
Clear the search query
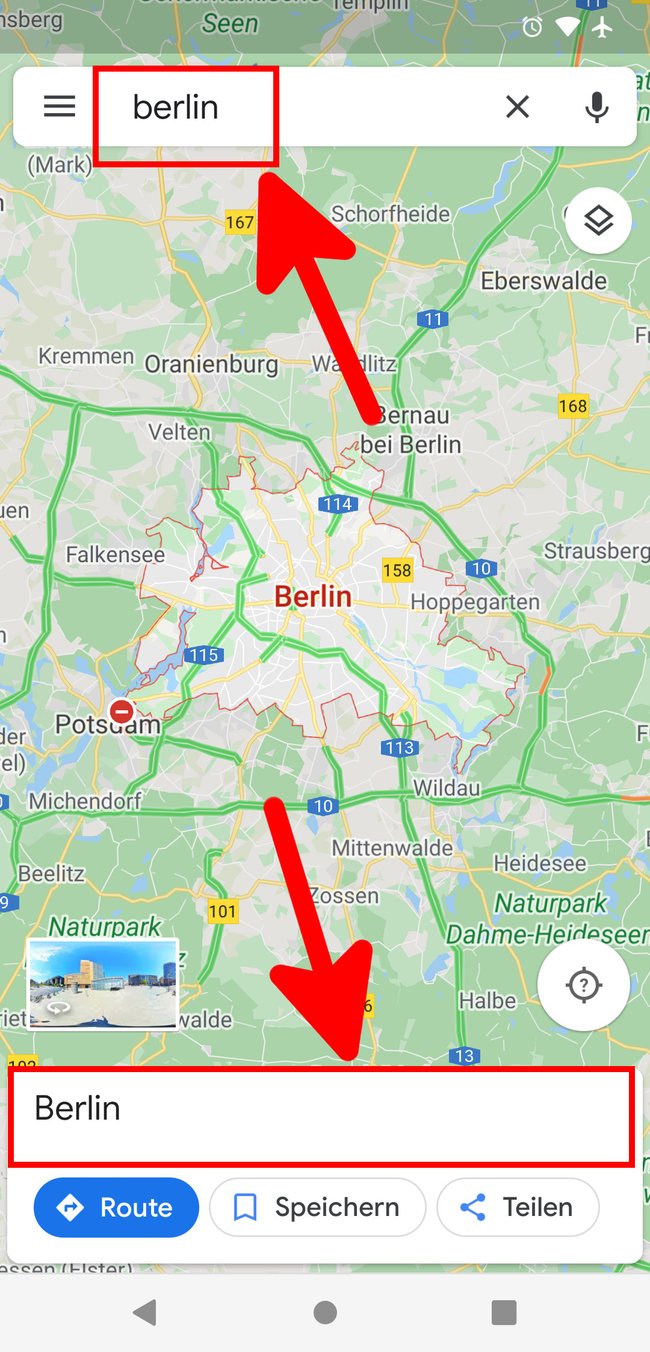[517, 107]
